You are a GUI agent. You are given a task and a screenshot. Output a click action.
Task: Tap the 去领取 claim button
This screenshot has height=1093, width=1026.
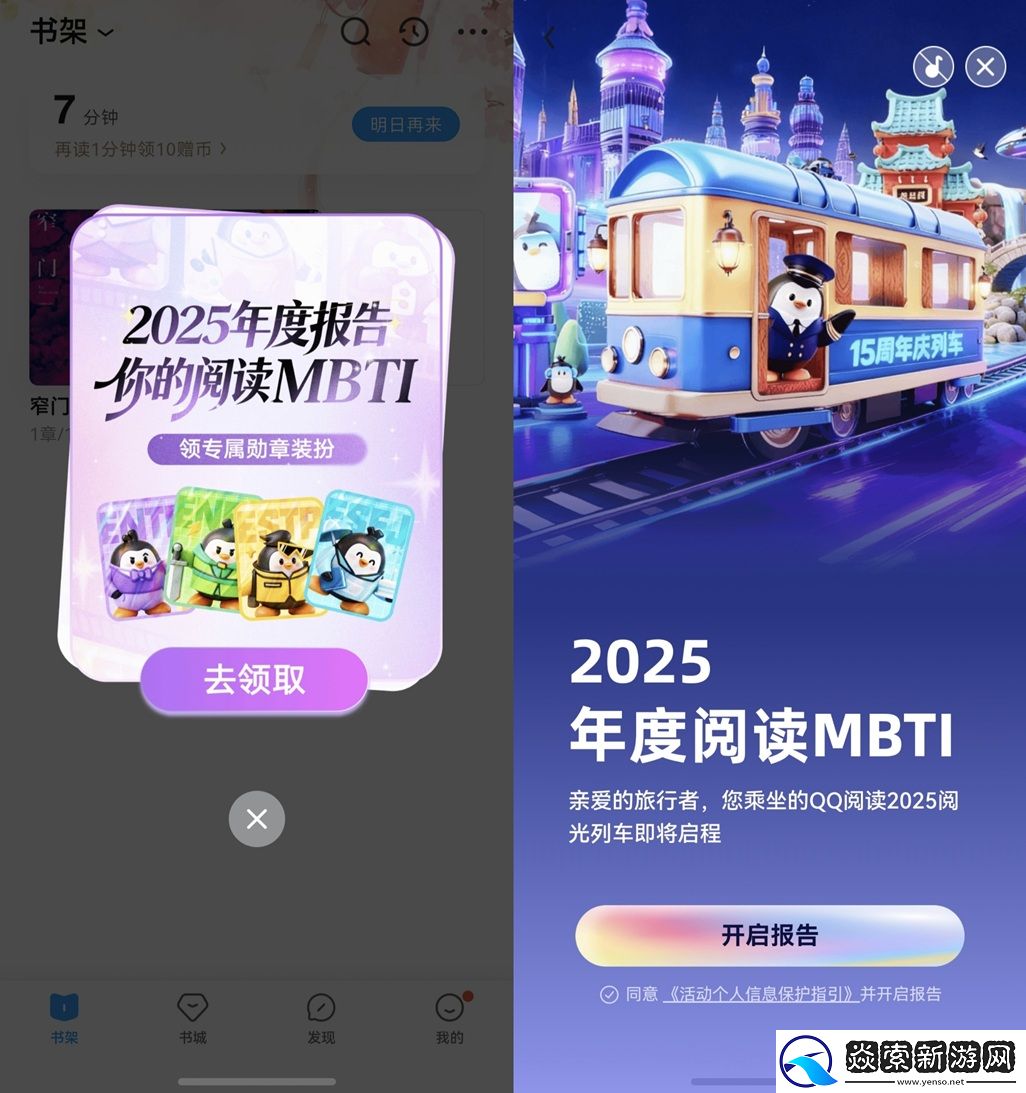253,679
